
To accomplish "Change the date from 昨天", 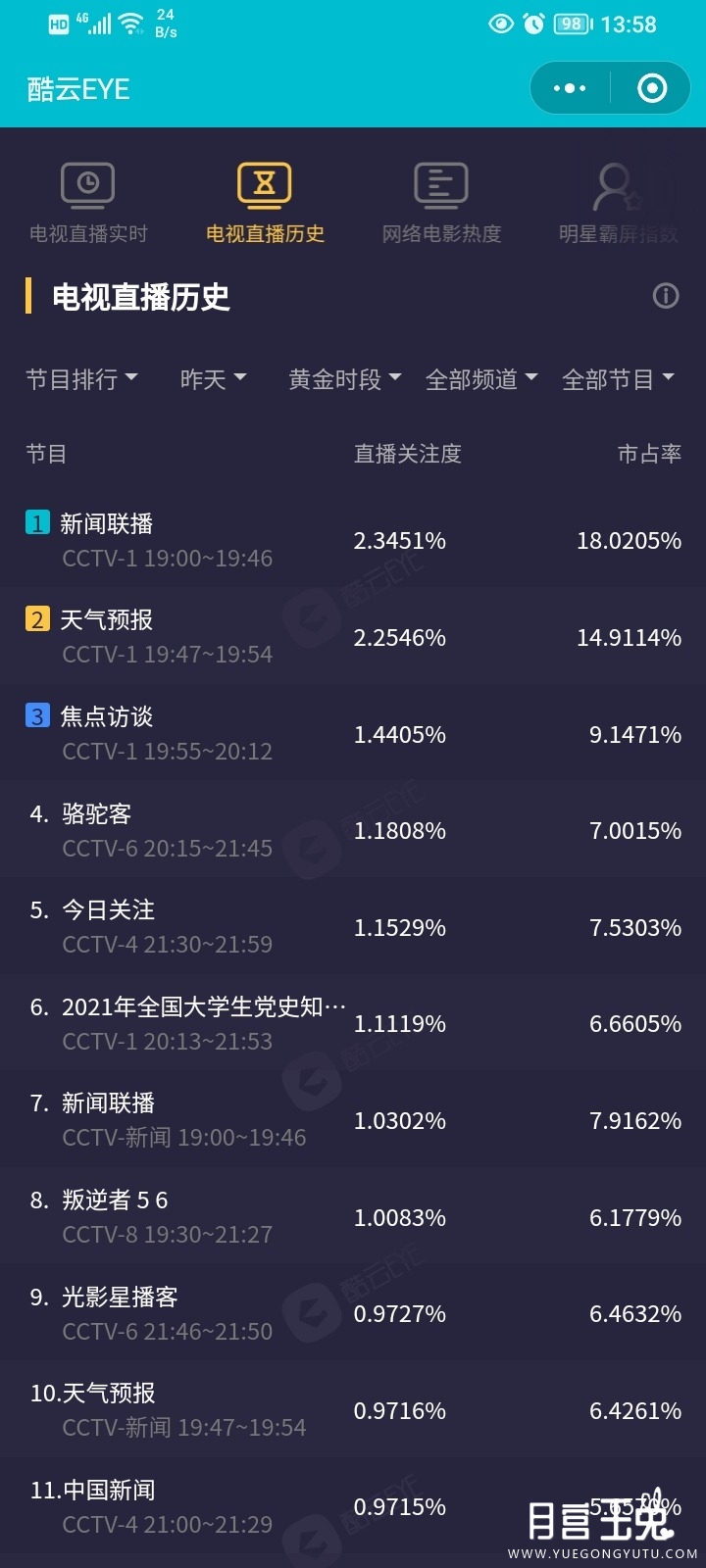I will coord(213,379).
